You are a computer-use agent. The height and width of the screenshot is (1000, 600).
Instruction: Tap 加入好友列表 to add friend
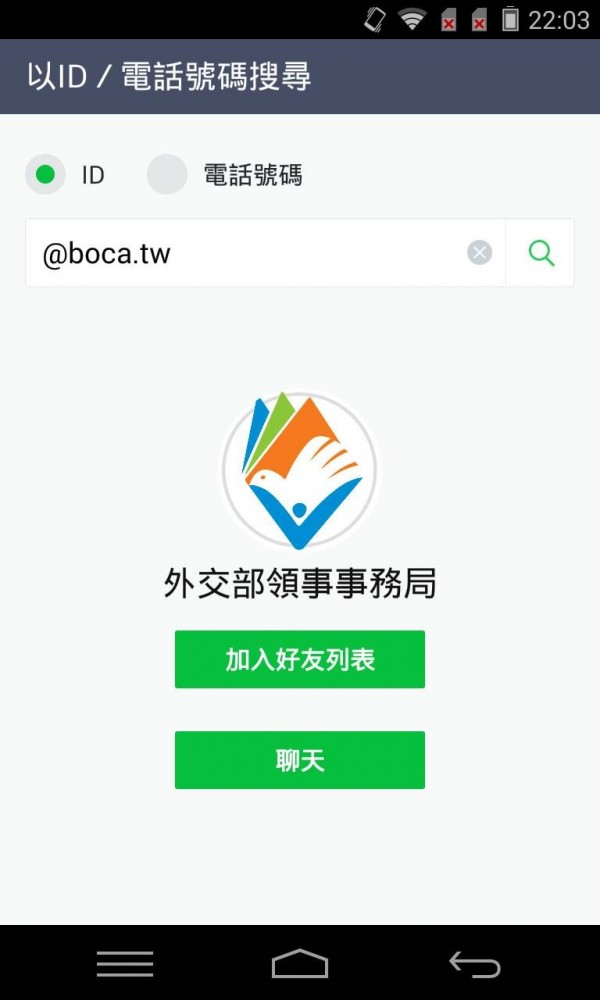pyautogui.click(x=300, y=659)
